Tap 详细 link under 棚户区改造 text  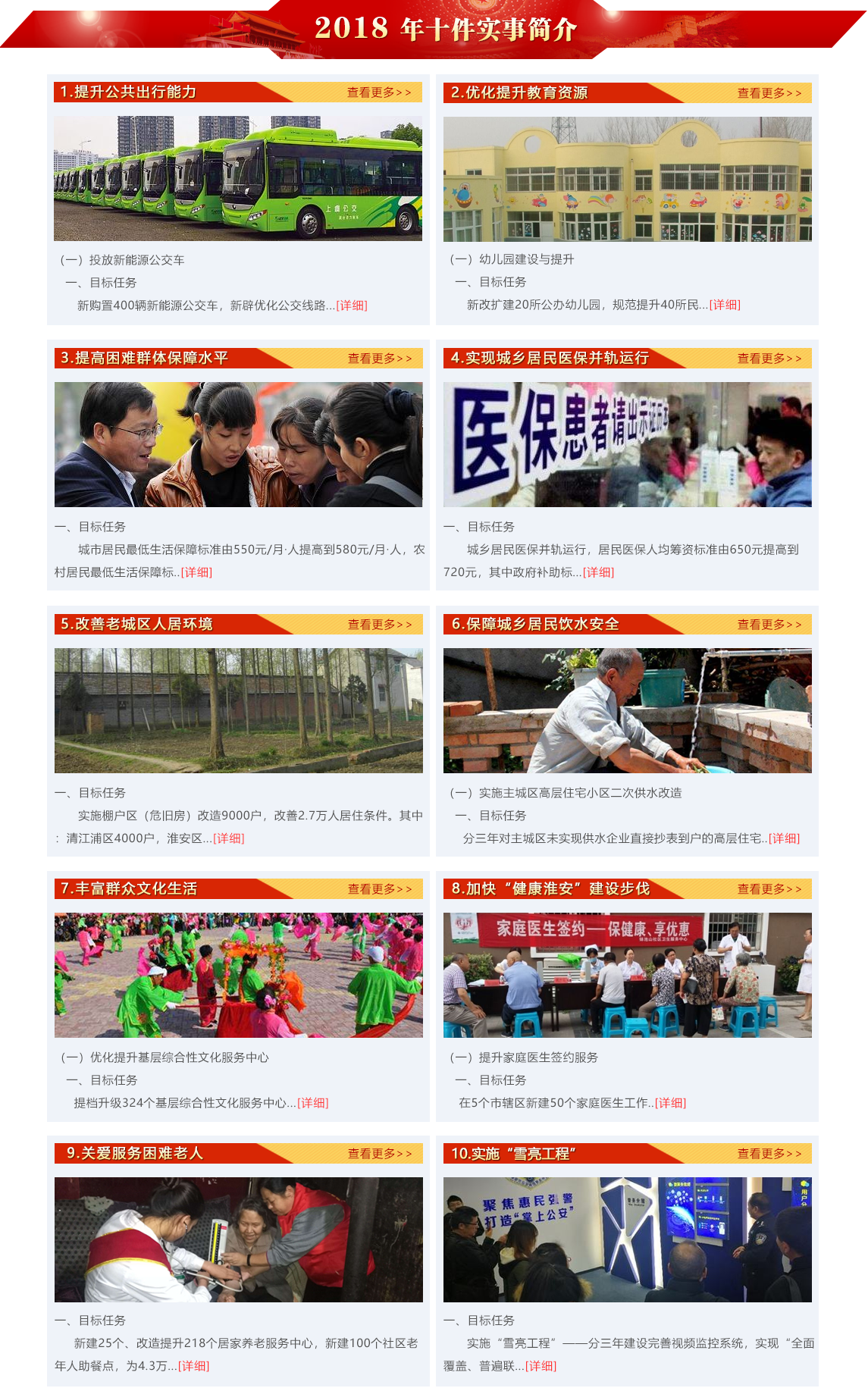click(x=228, y=838)
